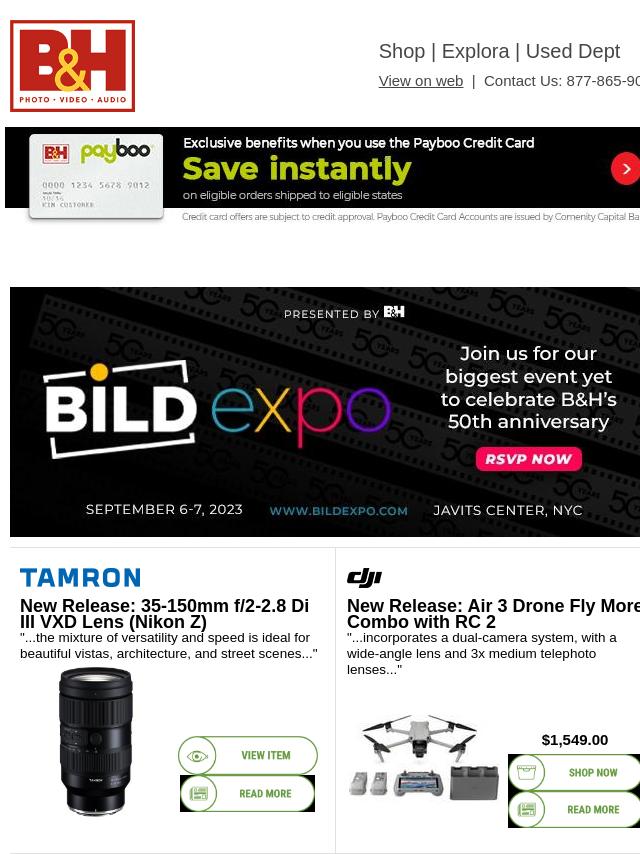Open the Tamron lens product image
640x854 pixels.
[96, 741]
